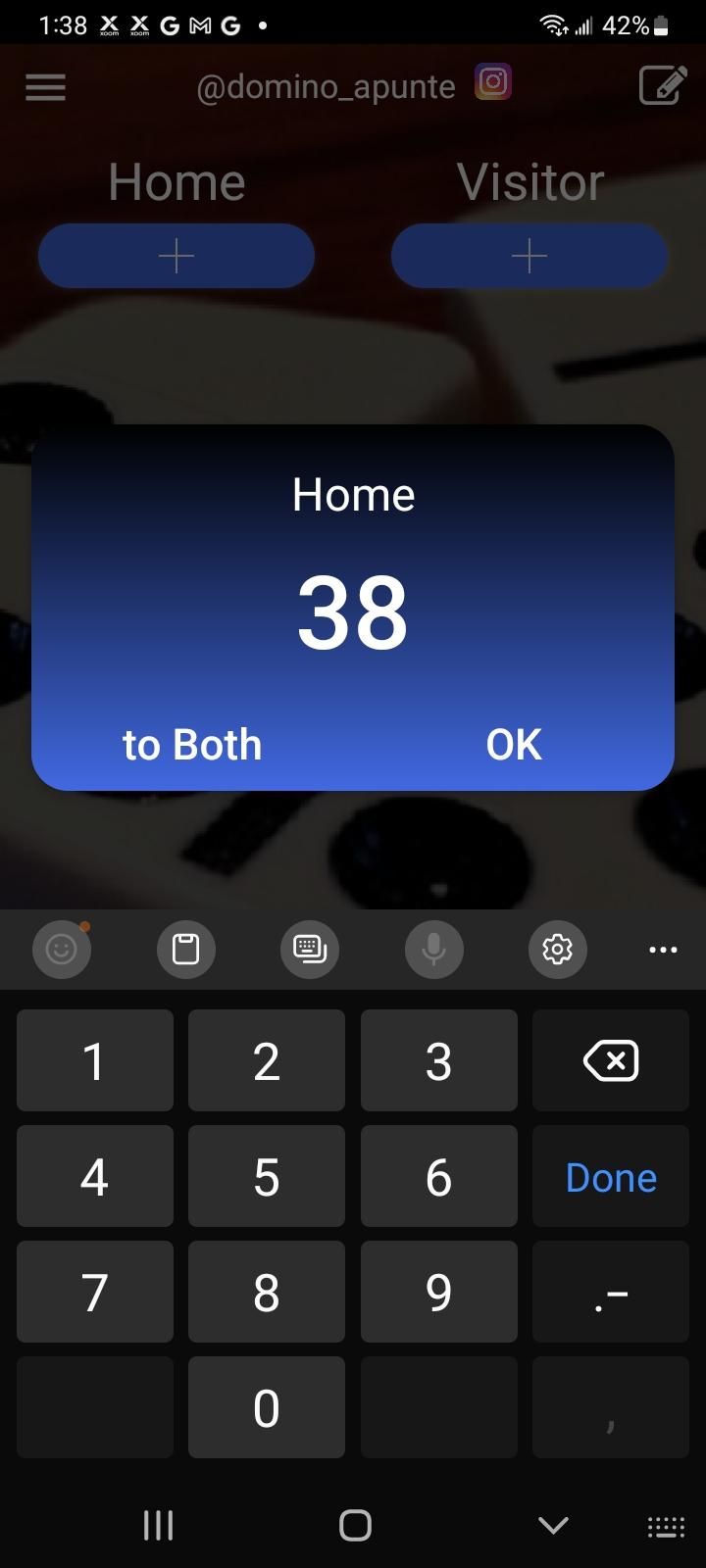Confirm the score with OK
Viewport: 706px width, 1568px height.
514,745
